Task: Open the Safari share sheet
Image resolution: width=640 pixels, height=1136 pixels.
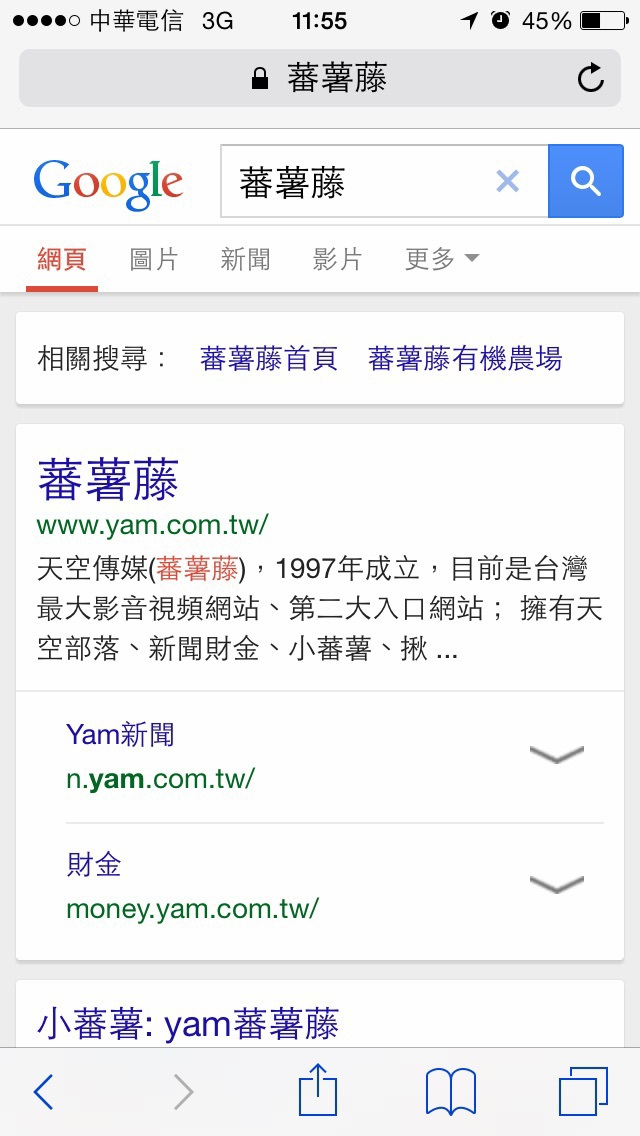Action: point(319,1090)
